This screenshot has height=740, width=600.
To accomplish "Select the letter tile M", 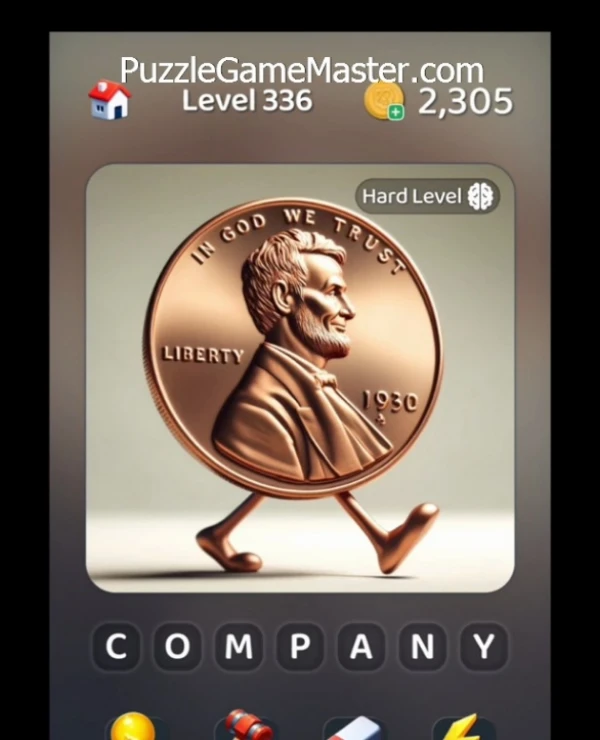I will coord(238,647).
